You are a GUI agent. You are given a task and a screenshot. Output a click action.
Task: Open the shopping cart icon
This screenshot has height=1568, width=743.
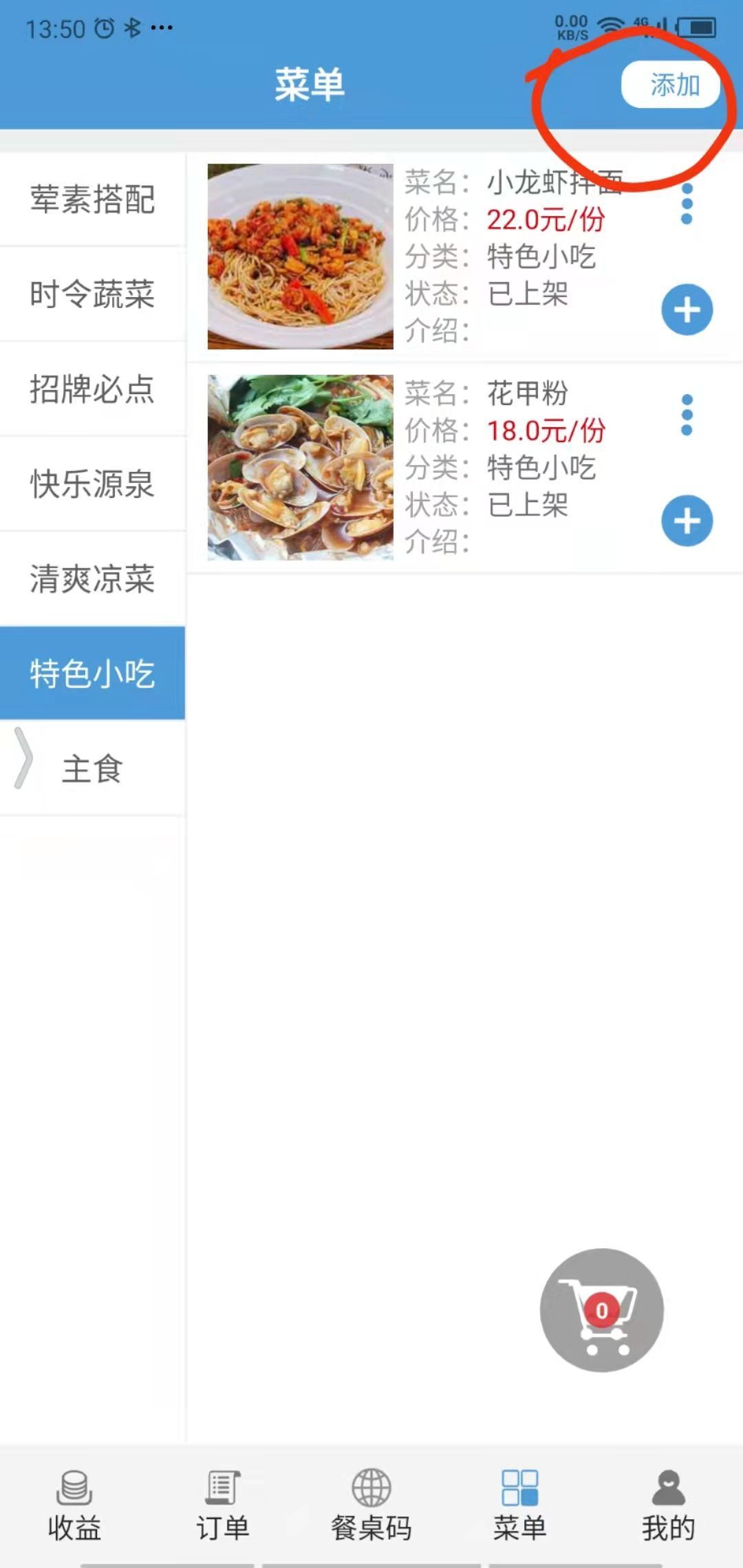(x=601, y=1311)
